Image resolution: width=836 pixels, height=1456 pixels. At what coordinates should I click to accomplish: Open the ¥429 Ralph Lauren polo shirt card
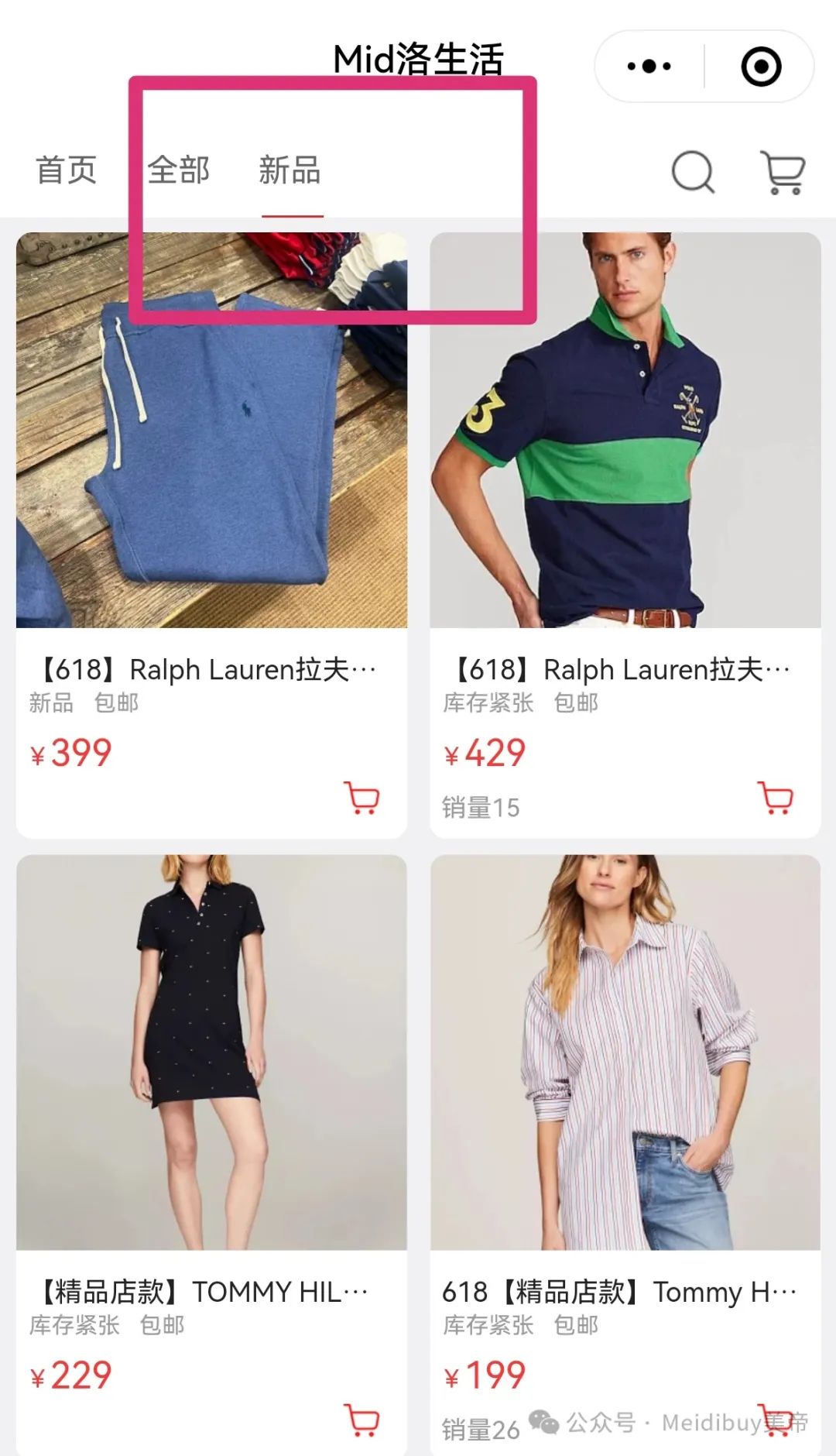pyautogui.click(x=625, y=465)
